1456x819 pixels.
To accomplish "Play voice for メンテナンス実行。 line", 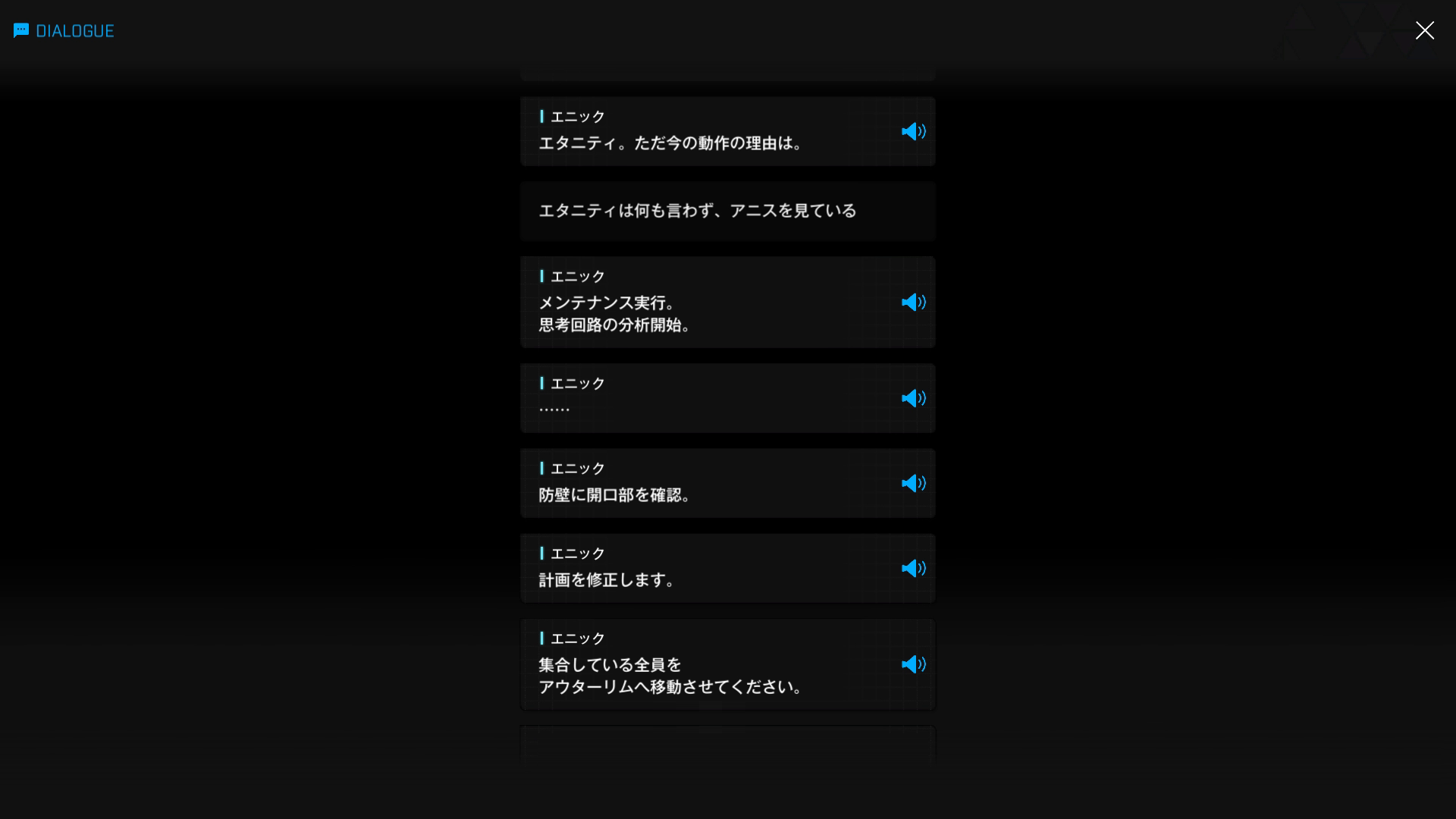I will point(913,303).
